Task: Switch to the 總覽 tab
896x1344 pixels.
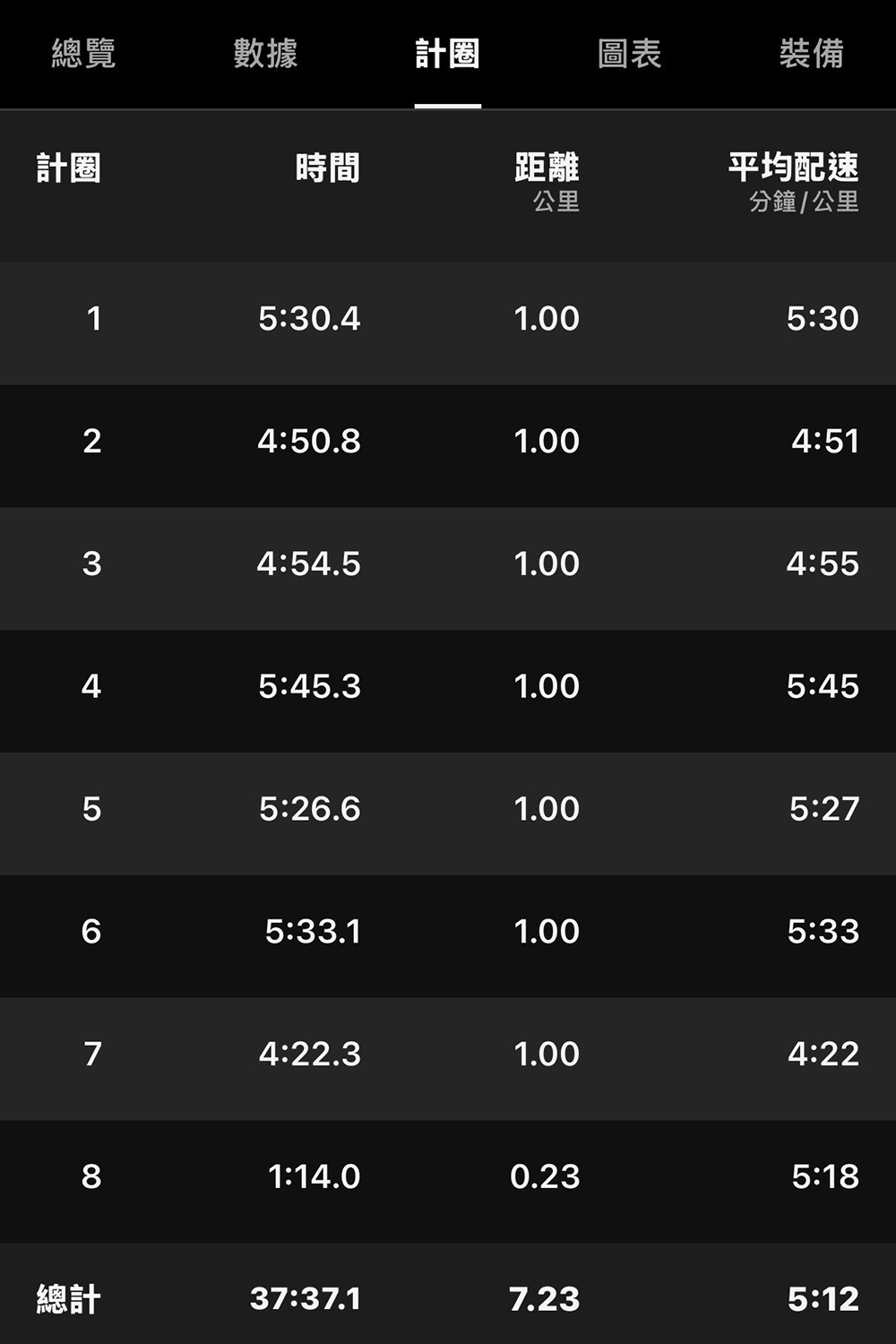Action: coord(83,54)
